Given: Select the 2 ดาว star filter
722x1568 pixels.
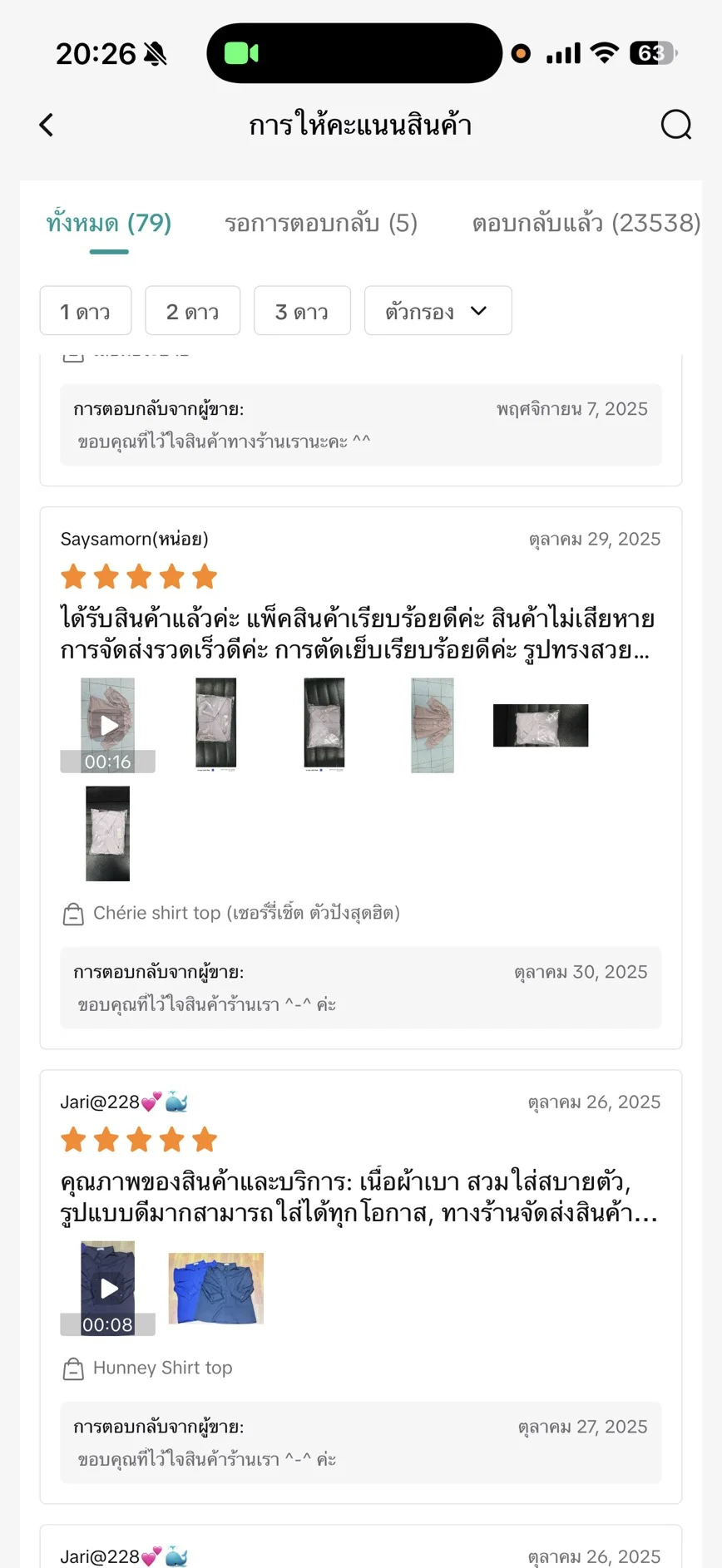Looking at the screenshot, I should [192, 310].
